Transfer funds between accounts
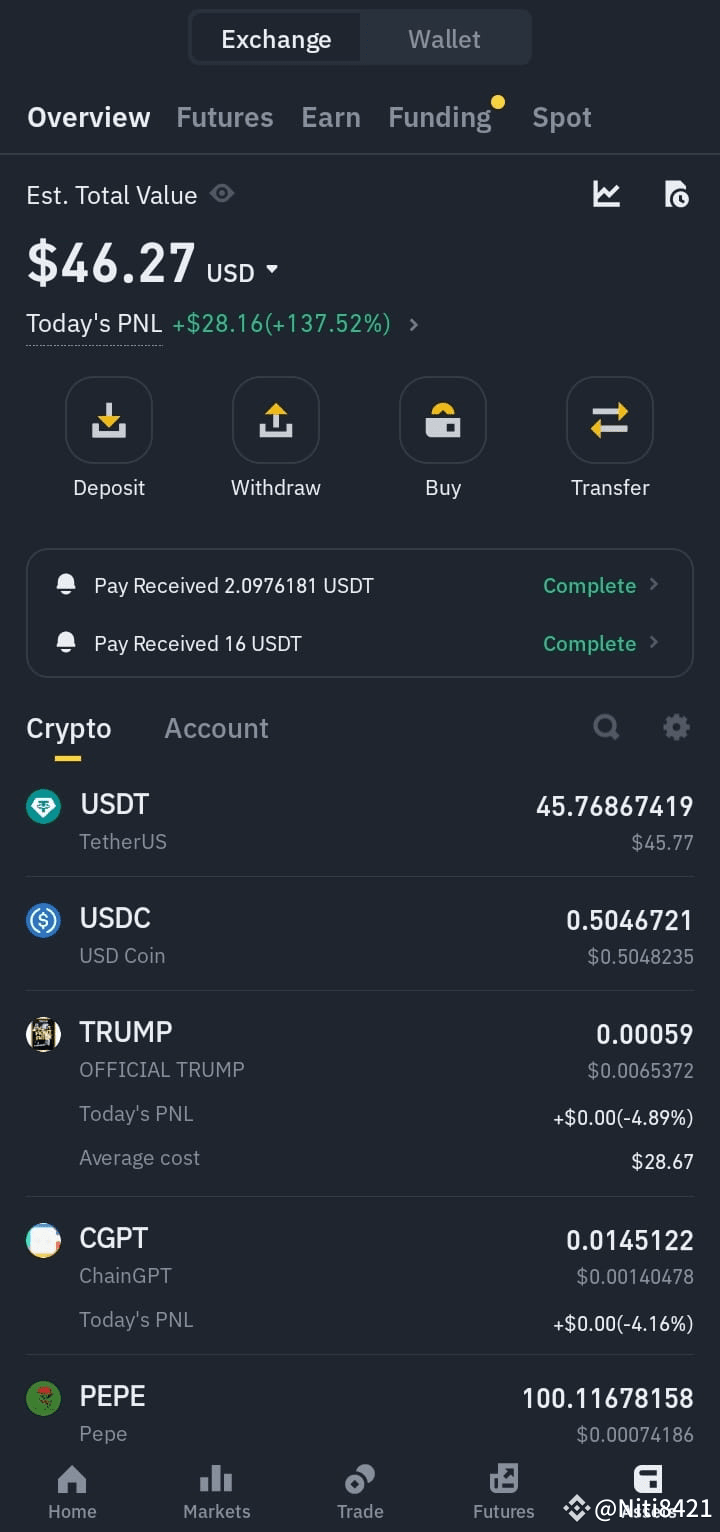Viewport: 720px width, 1532px height. coord(610,421)
